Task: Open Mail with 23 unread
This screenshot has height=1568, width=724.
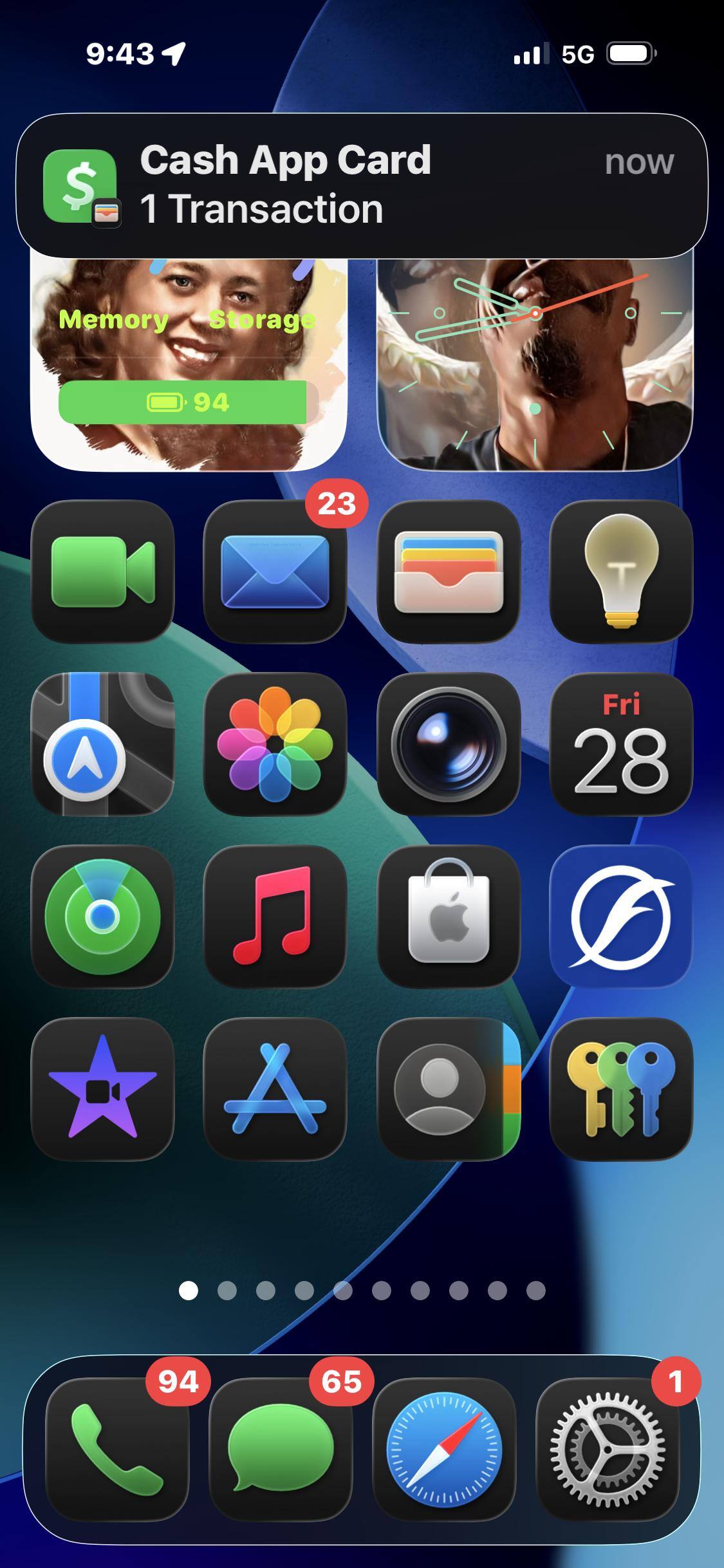Action: (275, 572)
